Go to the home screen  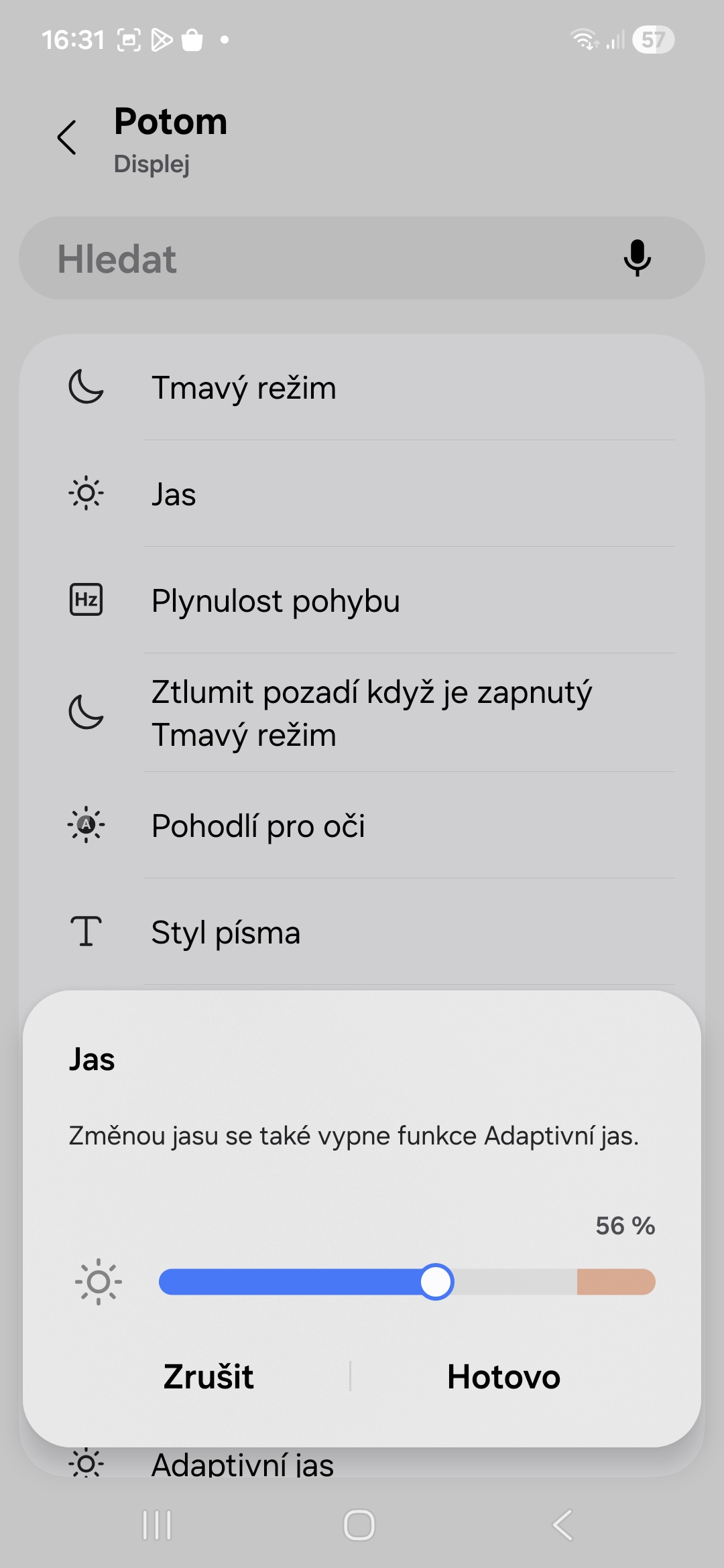point(359,1525)
